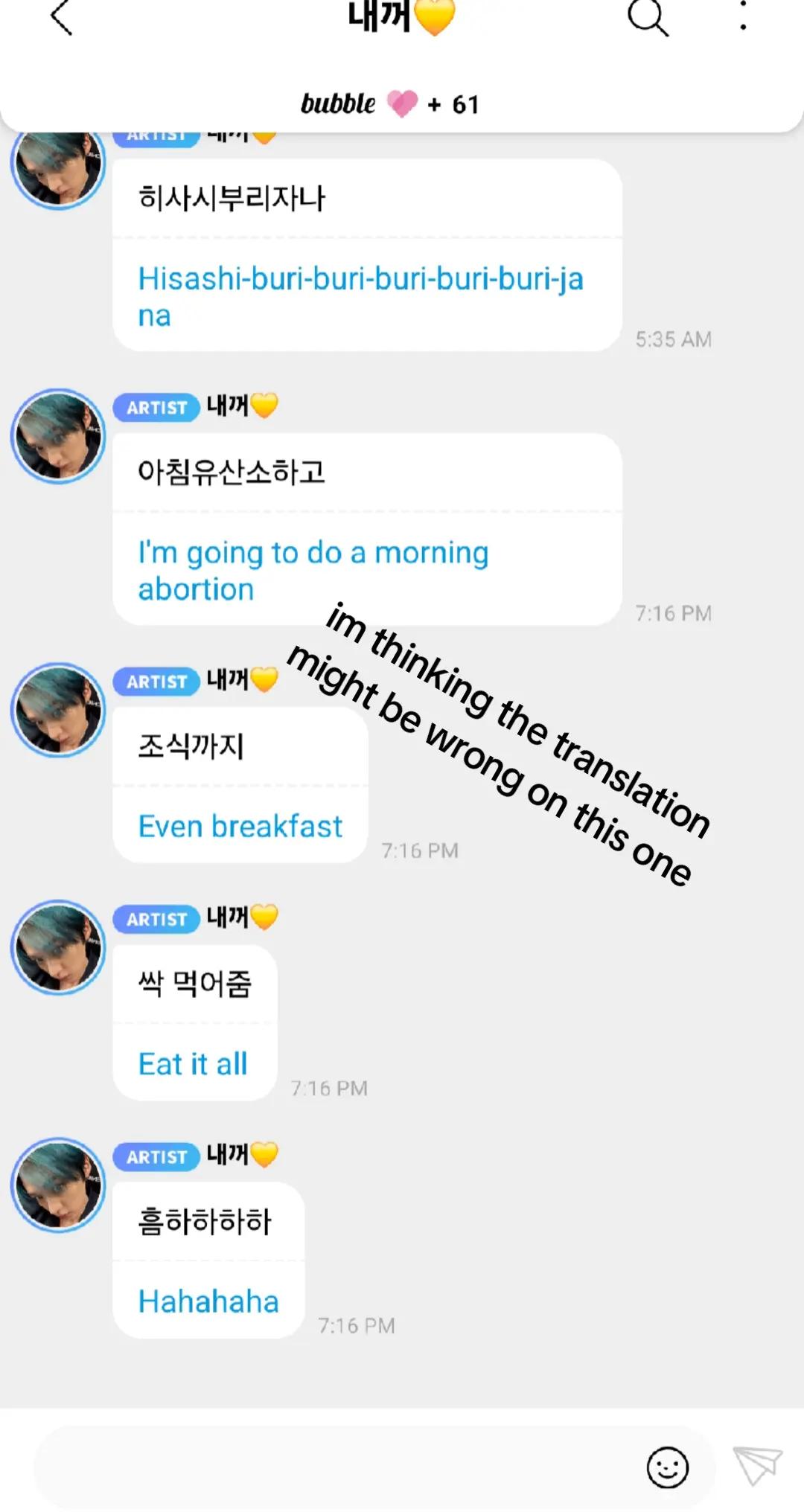Open the emoji picker
Screen dimensions: 804x1512
click(x=667, y=1467)
